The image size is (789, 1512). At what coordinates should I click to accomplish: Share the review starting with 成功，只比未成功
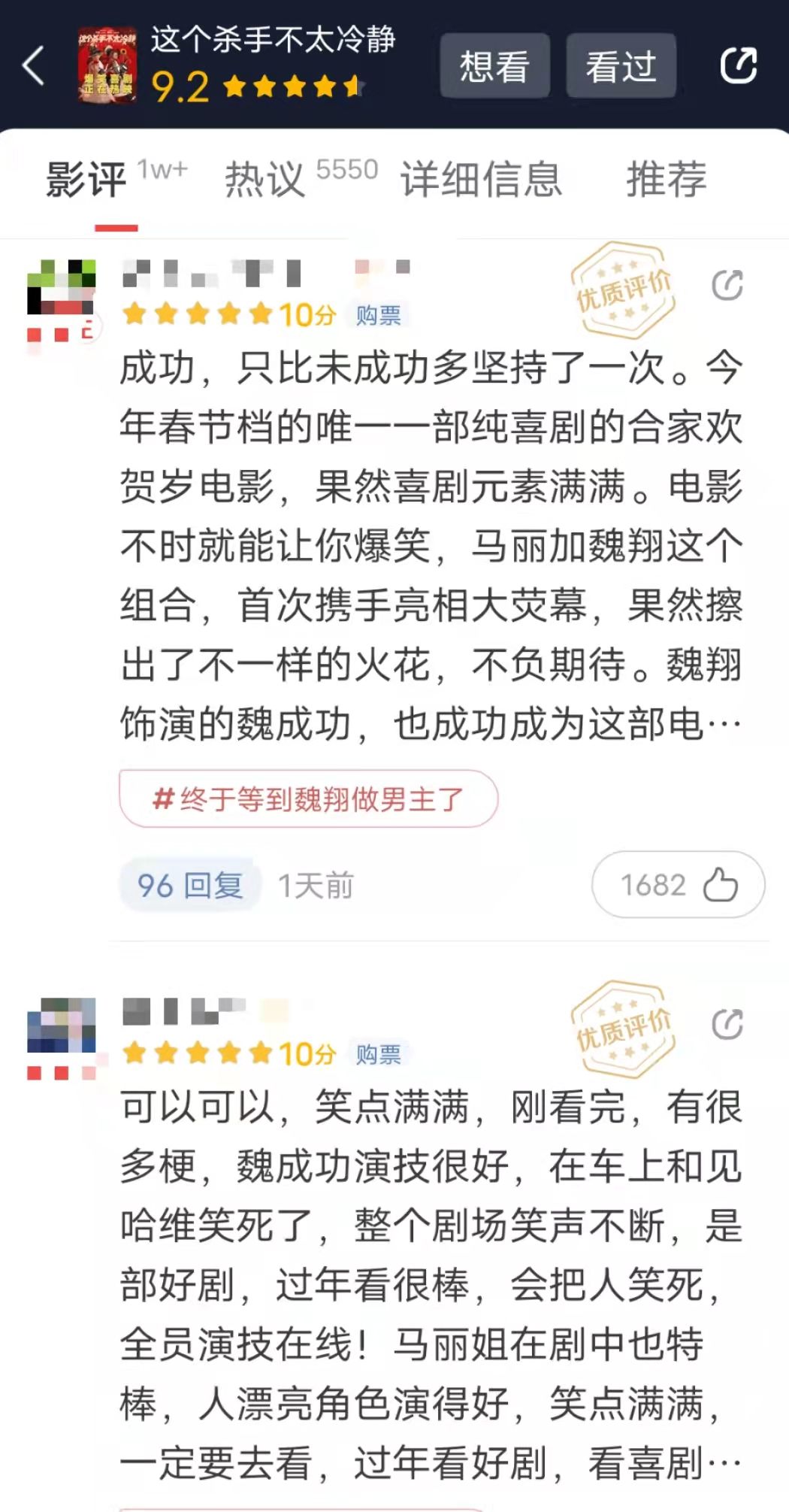point(727,286)
